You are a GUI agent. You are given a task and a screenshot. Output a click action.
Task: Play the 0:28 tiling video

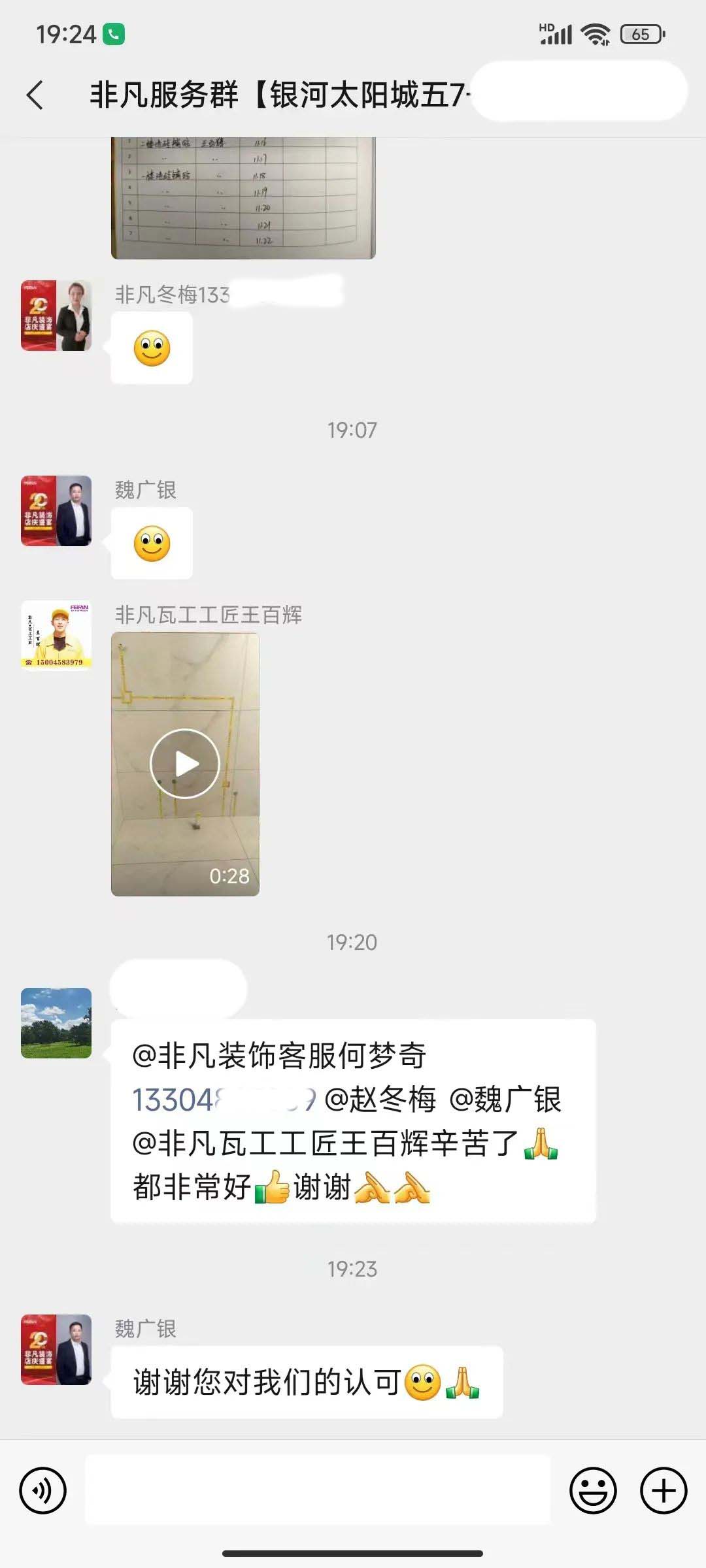(185, 764)
